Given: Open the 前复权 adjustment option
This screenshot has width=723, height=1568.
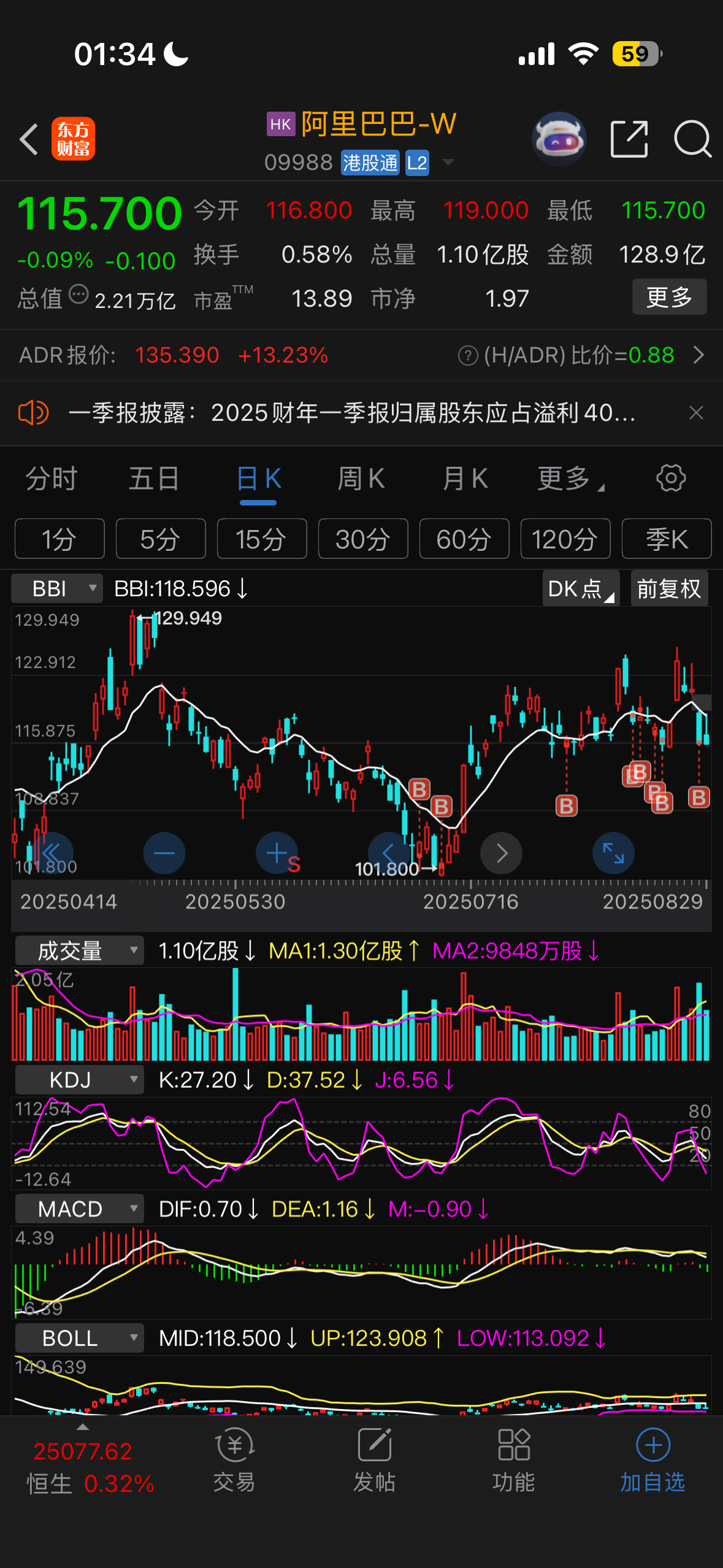Looking at the screenshot, I should coord(669,589).
